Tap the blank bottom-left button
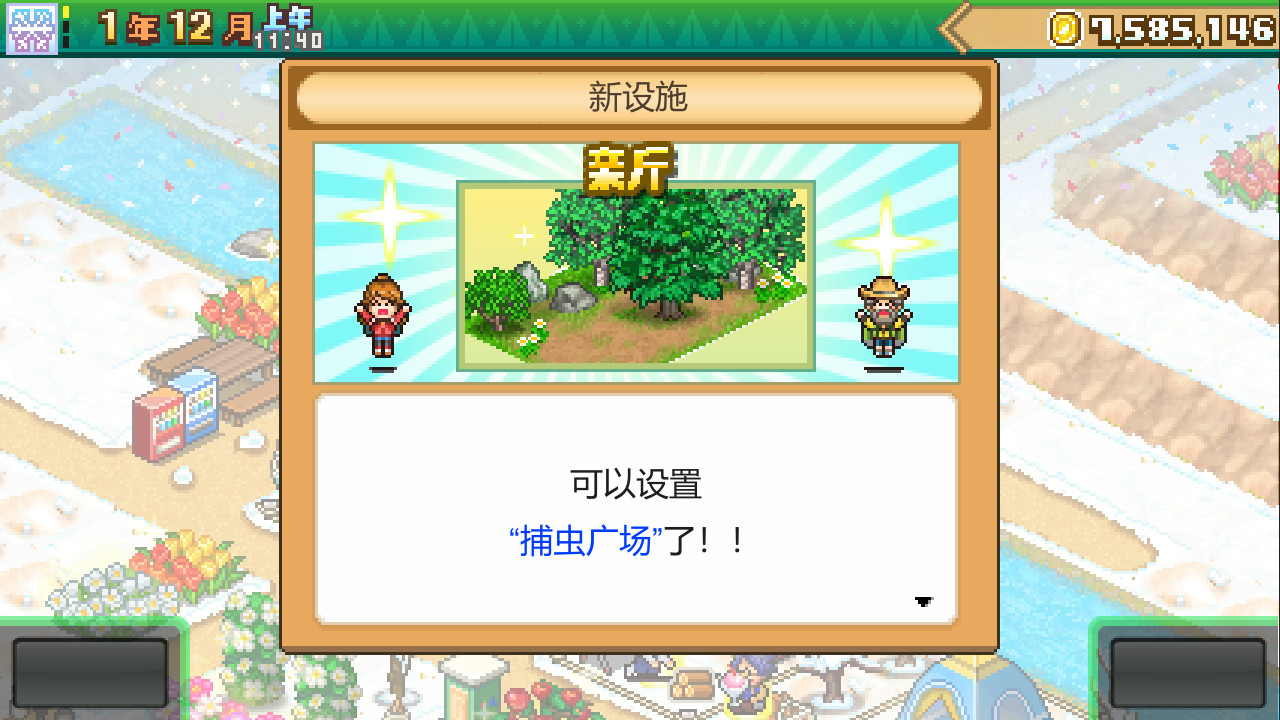 pos(90,672)
